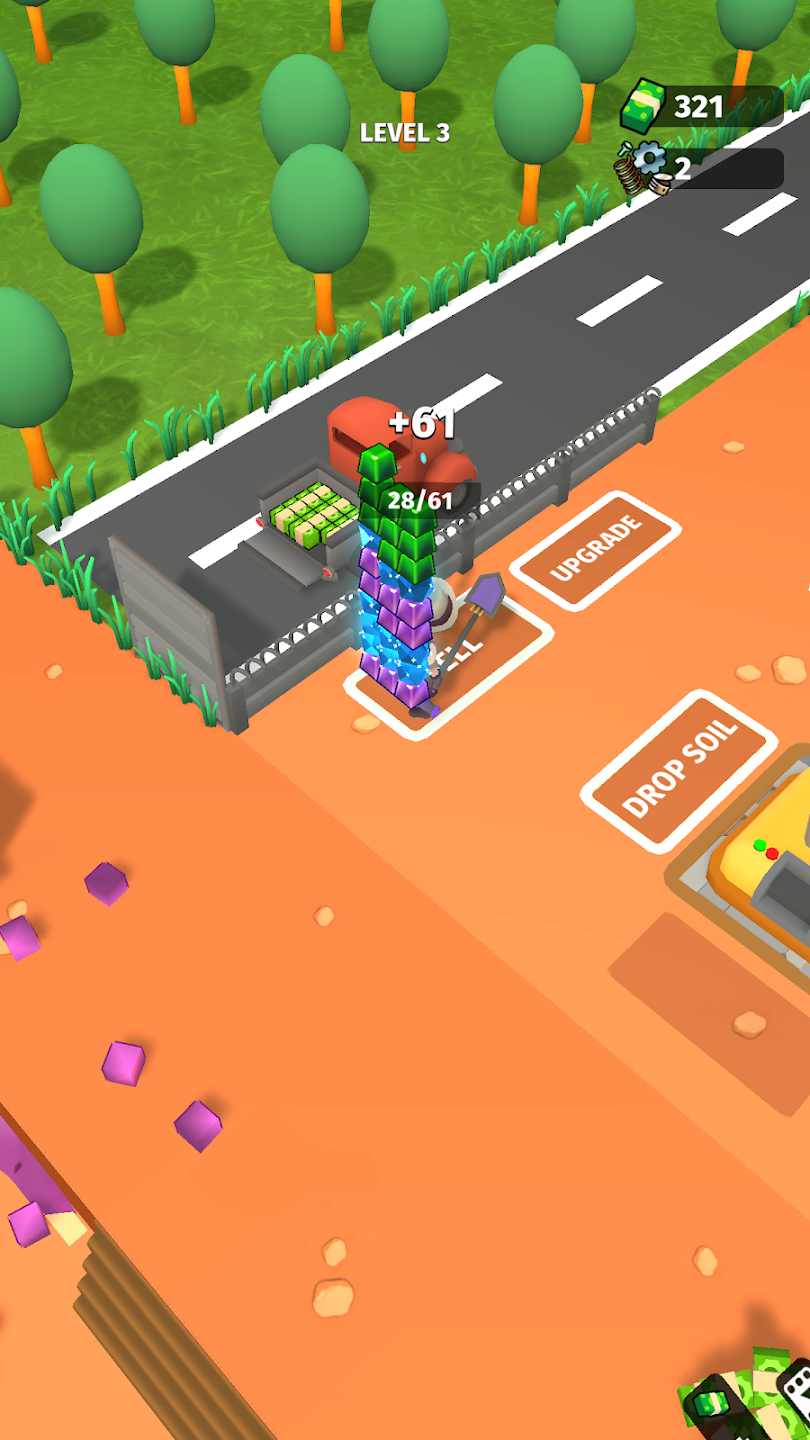The image size is (810, 1440).
Task: Tap the DROP SOIL pad
Action: [x=680, y=770]
